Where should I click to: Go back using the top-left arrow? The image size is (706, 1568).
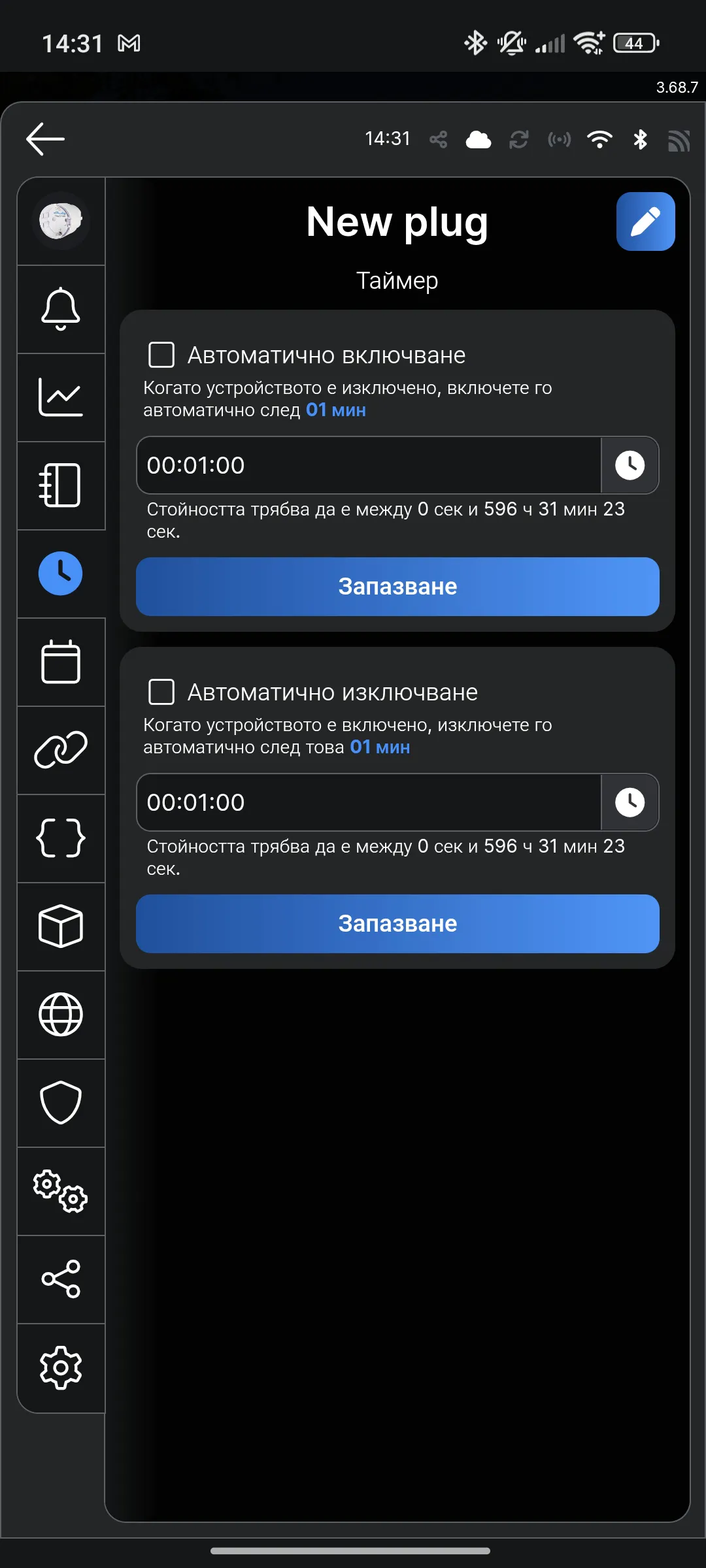[x=45, y=139]
